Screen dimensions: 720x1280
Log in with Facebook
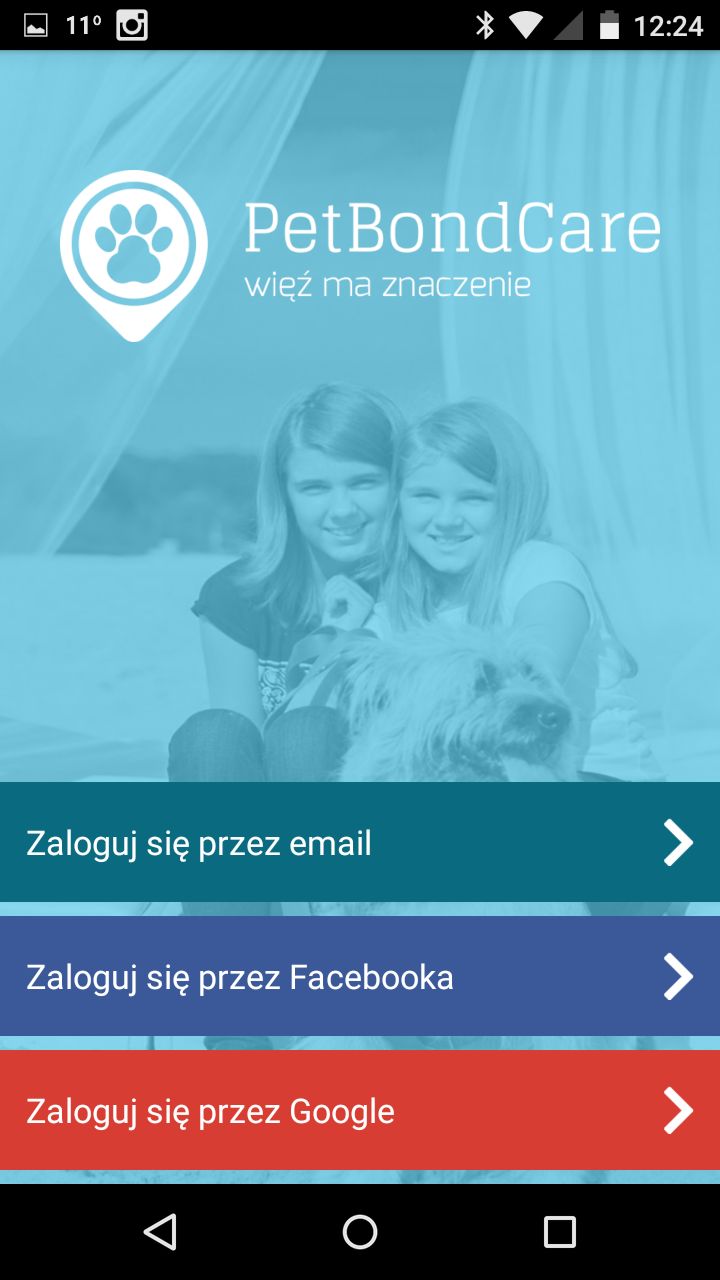coord(360,976)
